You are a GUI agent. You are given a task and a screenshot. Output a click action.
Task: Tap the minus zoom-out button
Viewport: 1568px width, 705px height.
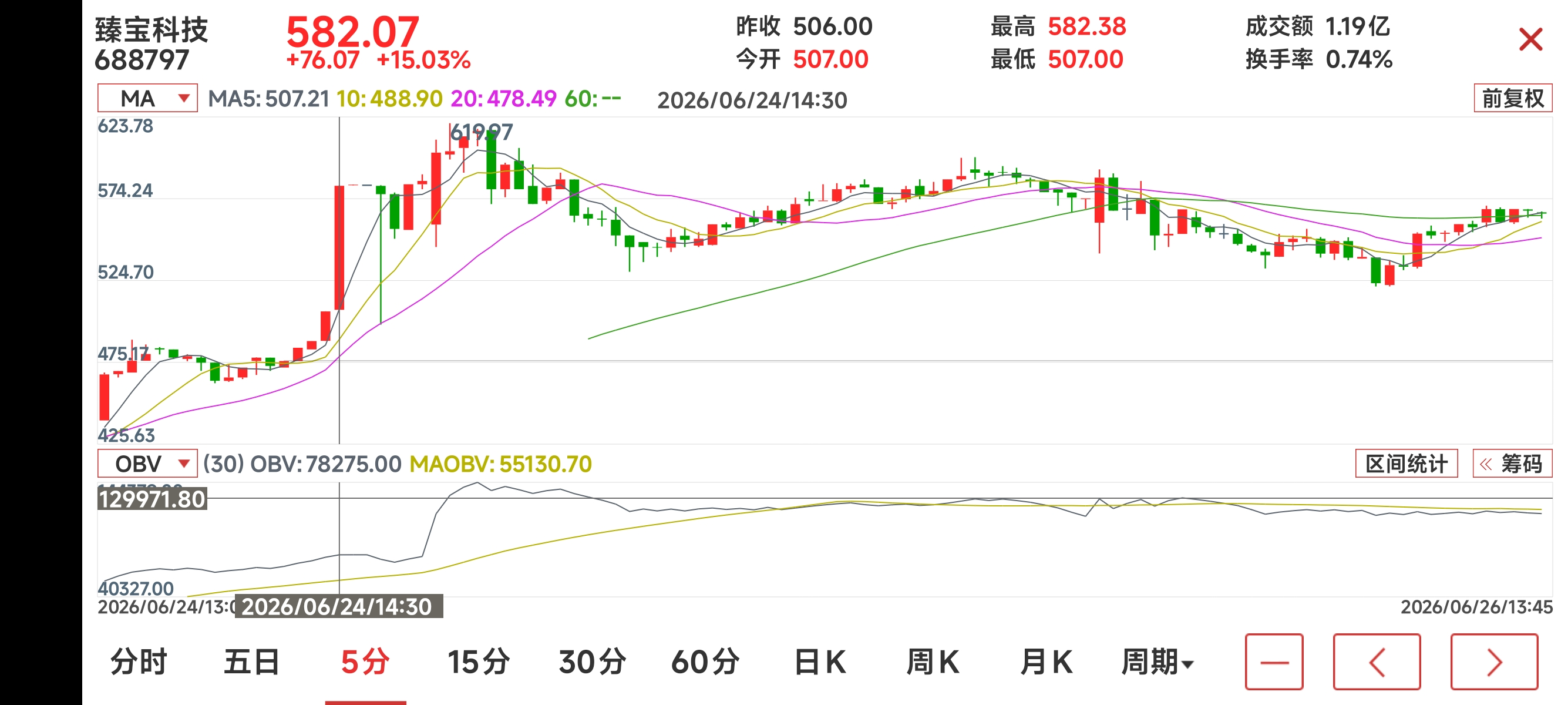pyautogui.click(x=1274, y=662)
